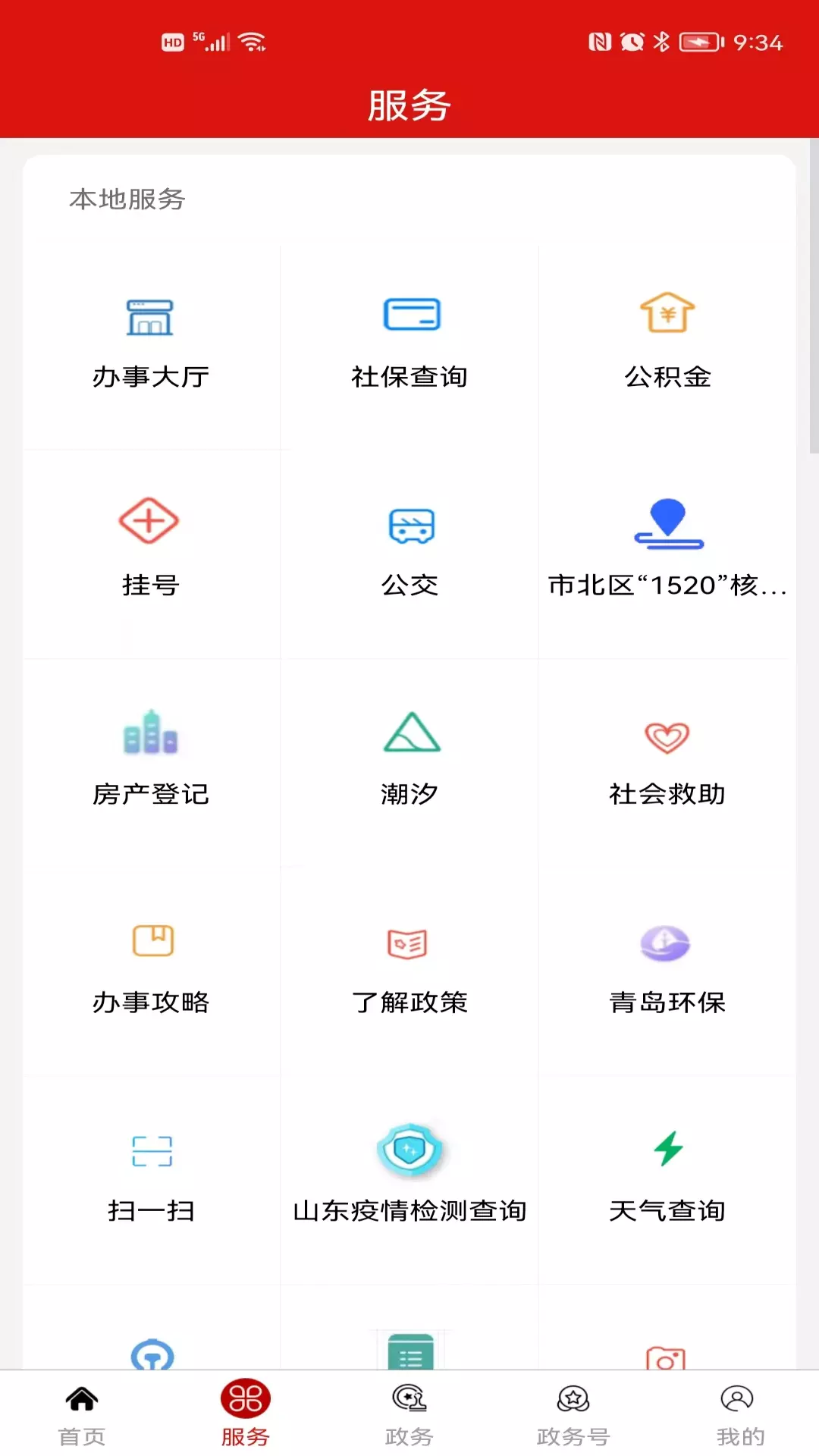This screenshot has width=819, height=1456.
Task: Open 挂号 hospital registration
Action: coord(151,554)
